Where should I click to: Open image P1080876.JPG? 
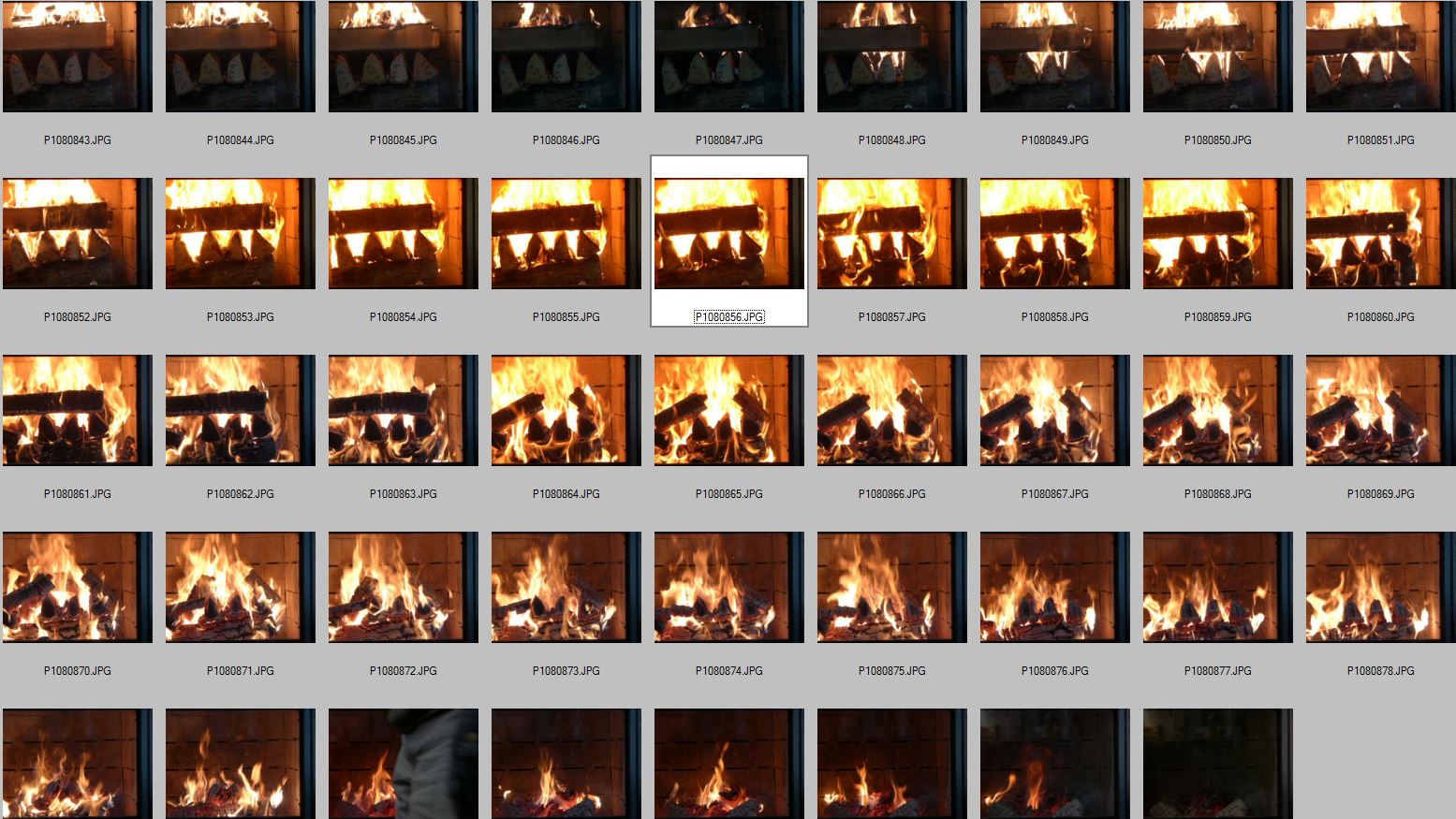coord(1054,587)
